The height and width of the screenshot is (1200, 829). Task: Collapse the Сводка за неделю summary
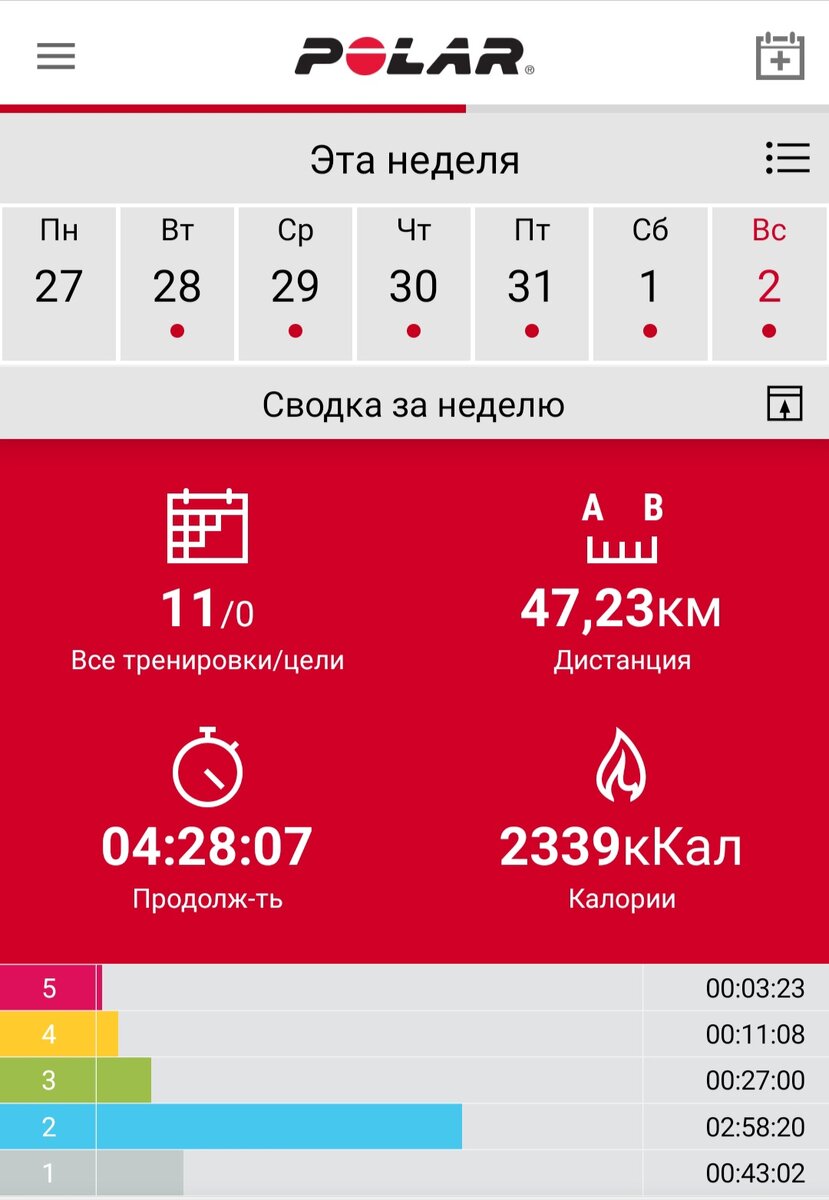tap(785, 404)
